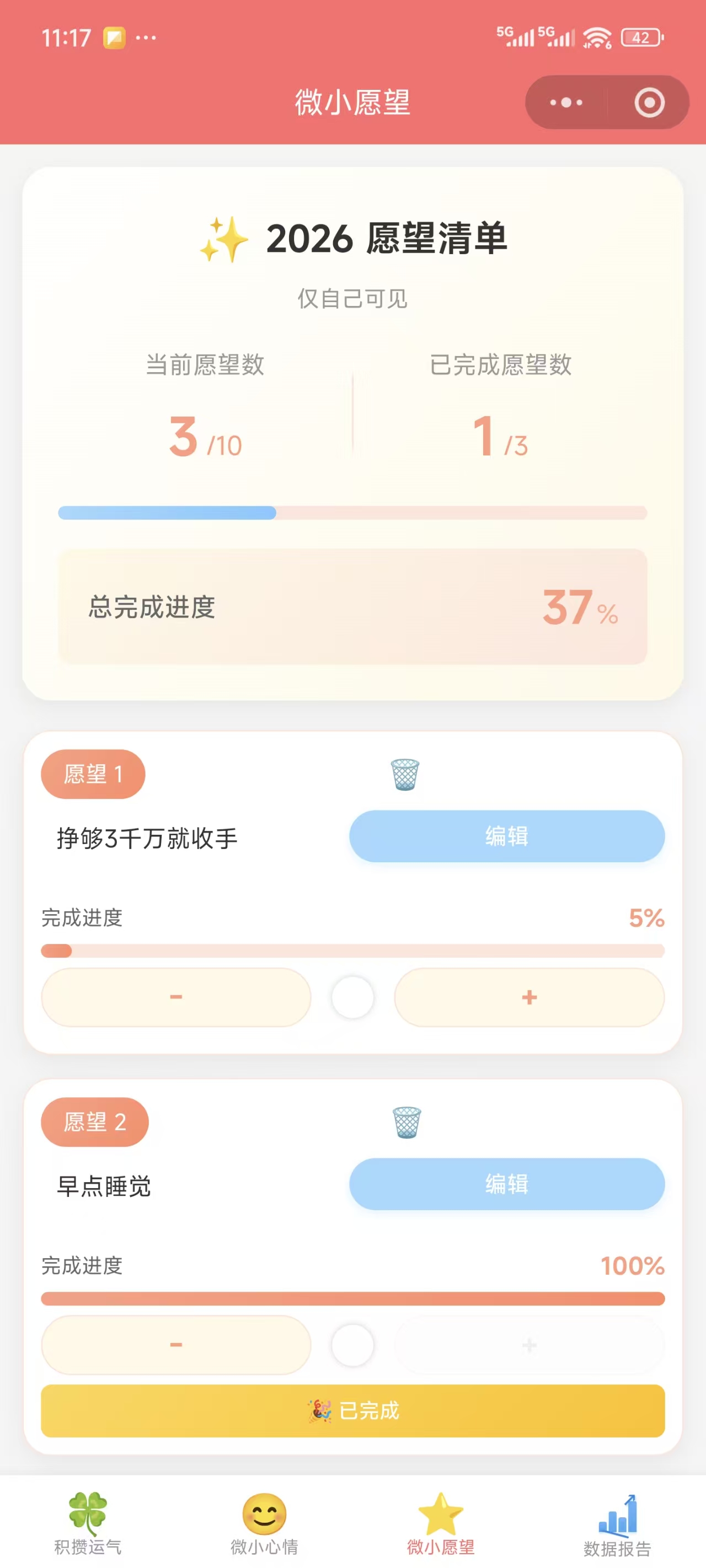Tap the 已完成 celebration button
This screenshot has width=706, height=1568.
pos(354,1412)
